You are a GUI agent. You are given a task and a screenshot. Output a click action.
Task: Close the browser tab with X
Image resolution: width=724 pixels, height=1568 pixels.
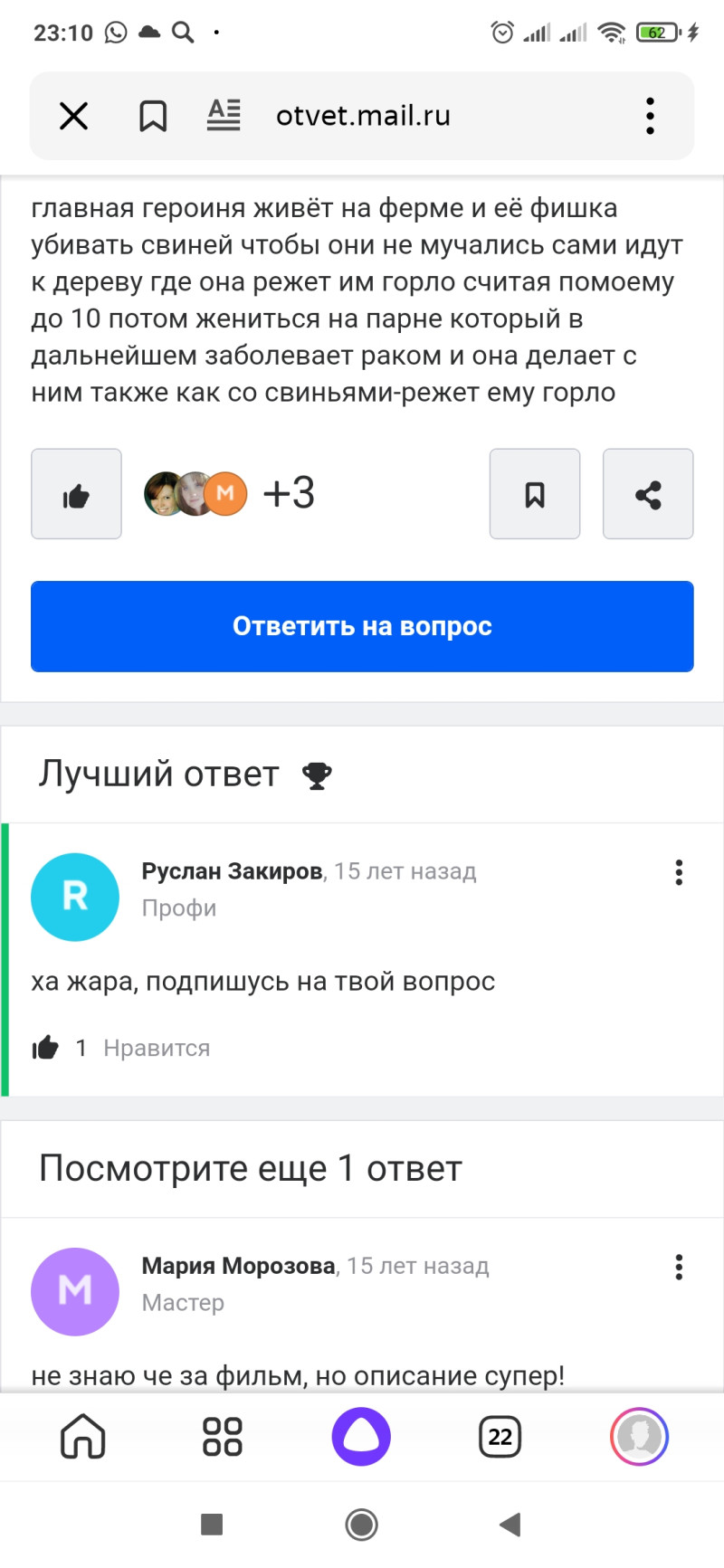tap(73, 116)
